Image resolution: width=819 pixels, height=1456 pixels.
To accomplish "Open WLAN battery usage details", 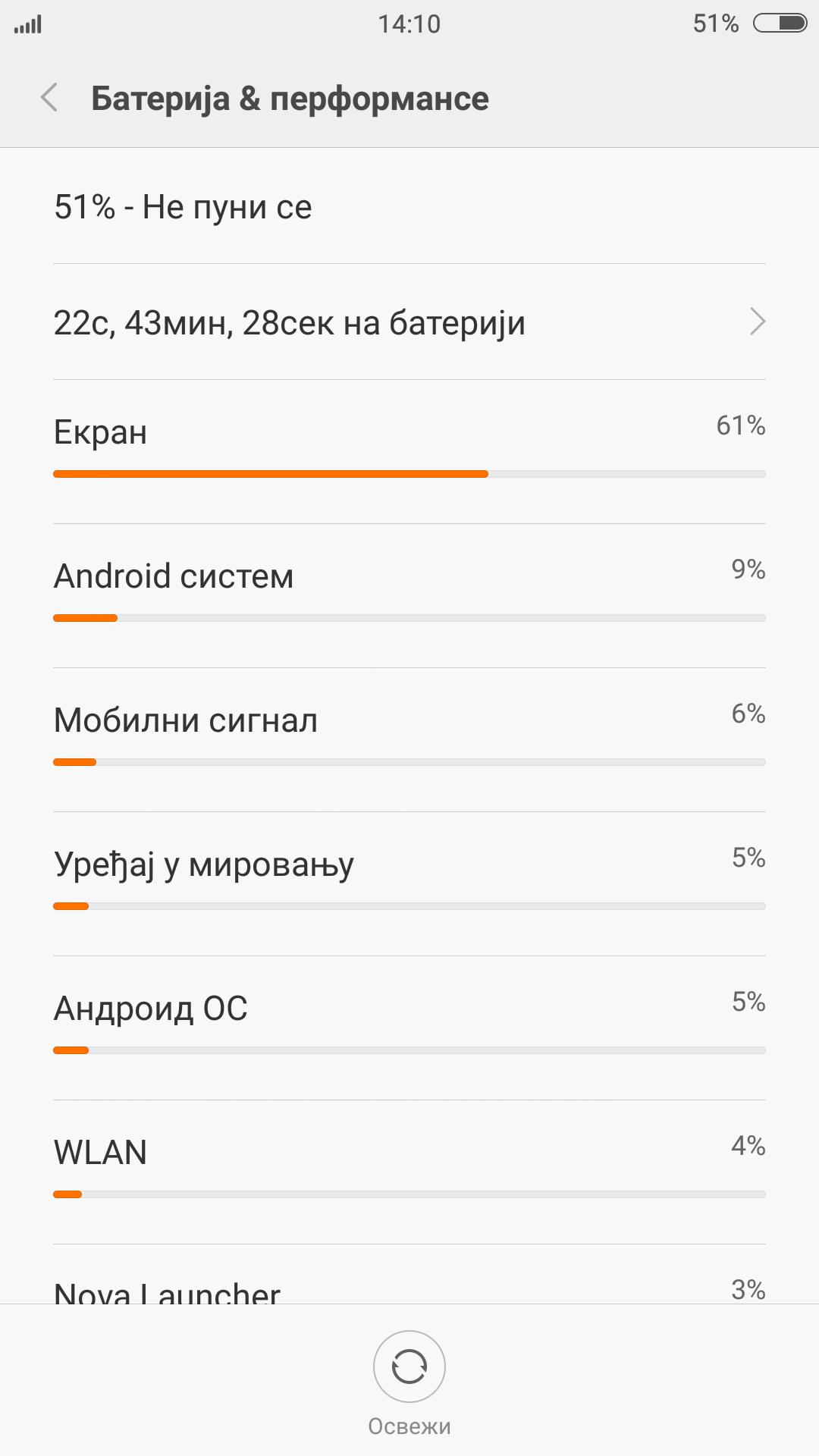I will pyautogui.click(x=409, y=1172).
